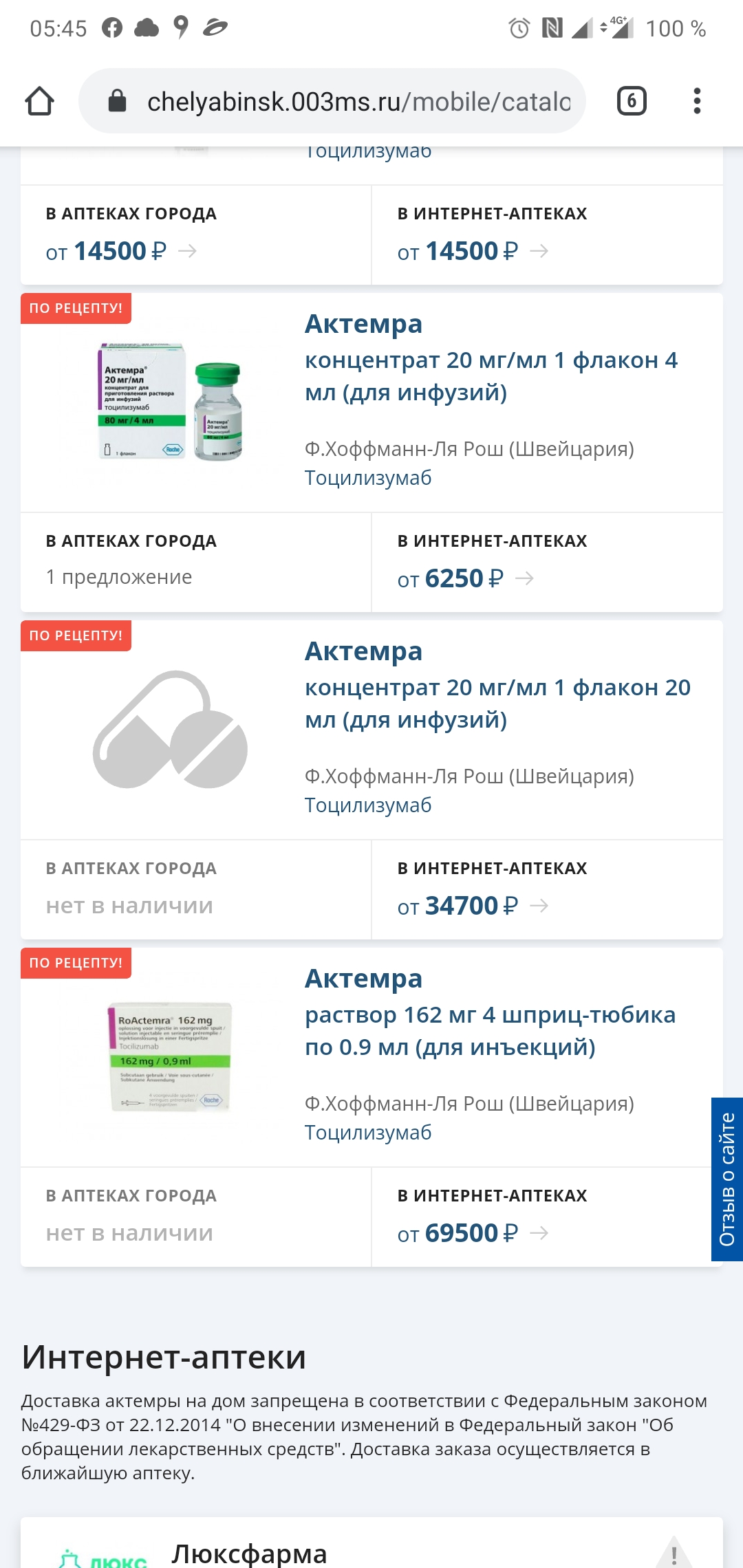Open the Отзыв о сайте feedback tab
Screen dimensions: 743x1568
tap(727, 1179)
